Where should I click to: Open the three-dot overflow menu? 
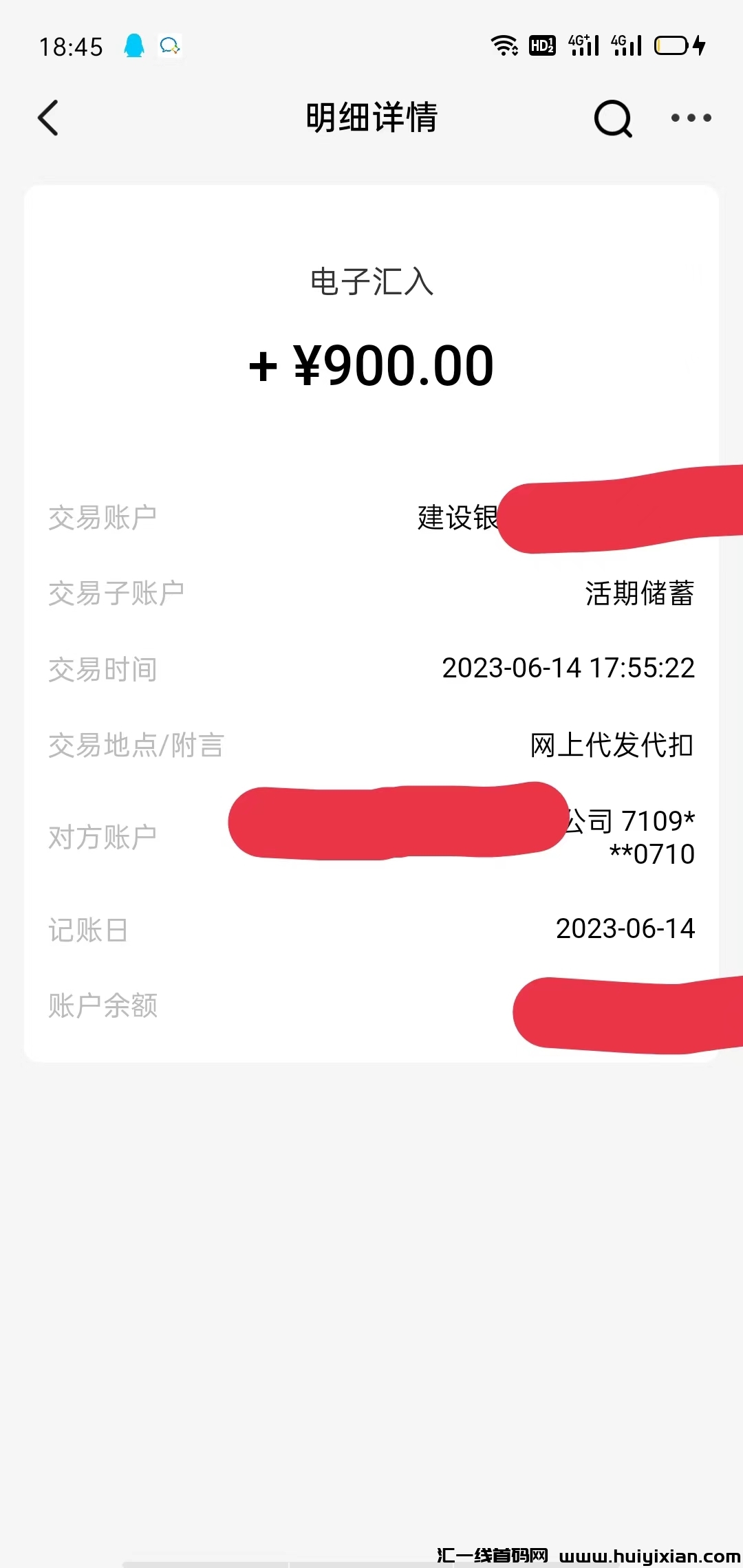tap(691, 118)
